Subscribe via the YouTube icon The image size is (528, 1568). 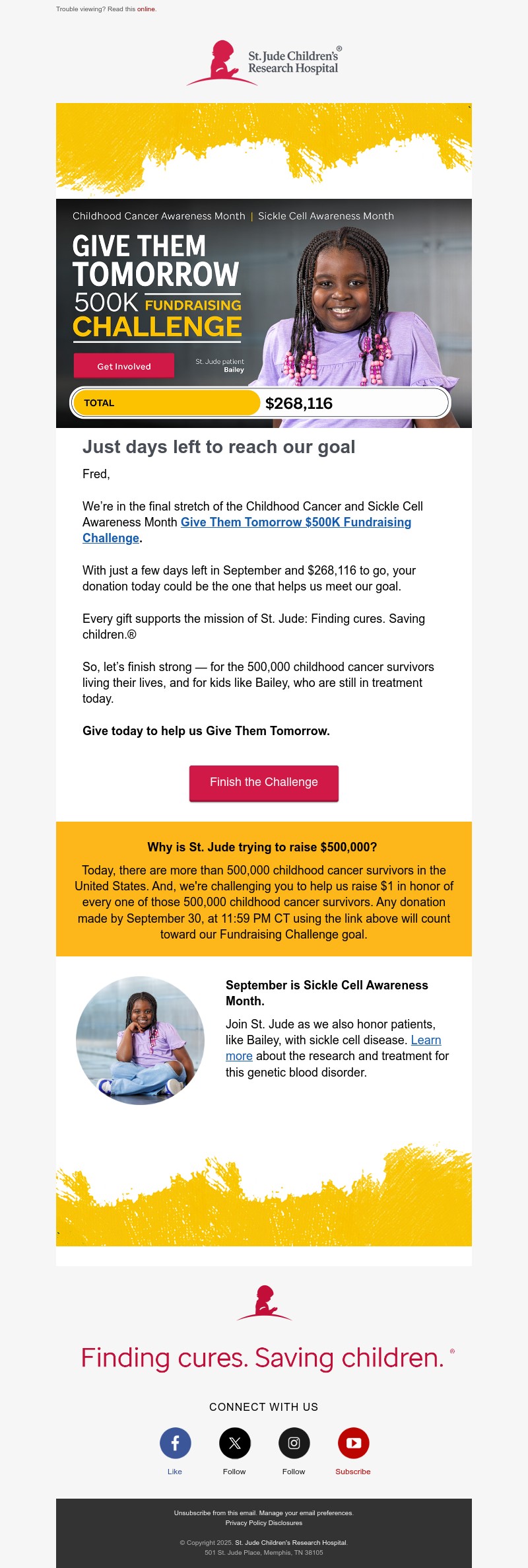(353, 1443)
